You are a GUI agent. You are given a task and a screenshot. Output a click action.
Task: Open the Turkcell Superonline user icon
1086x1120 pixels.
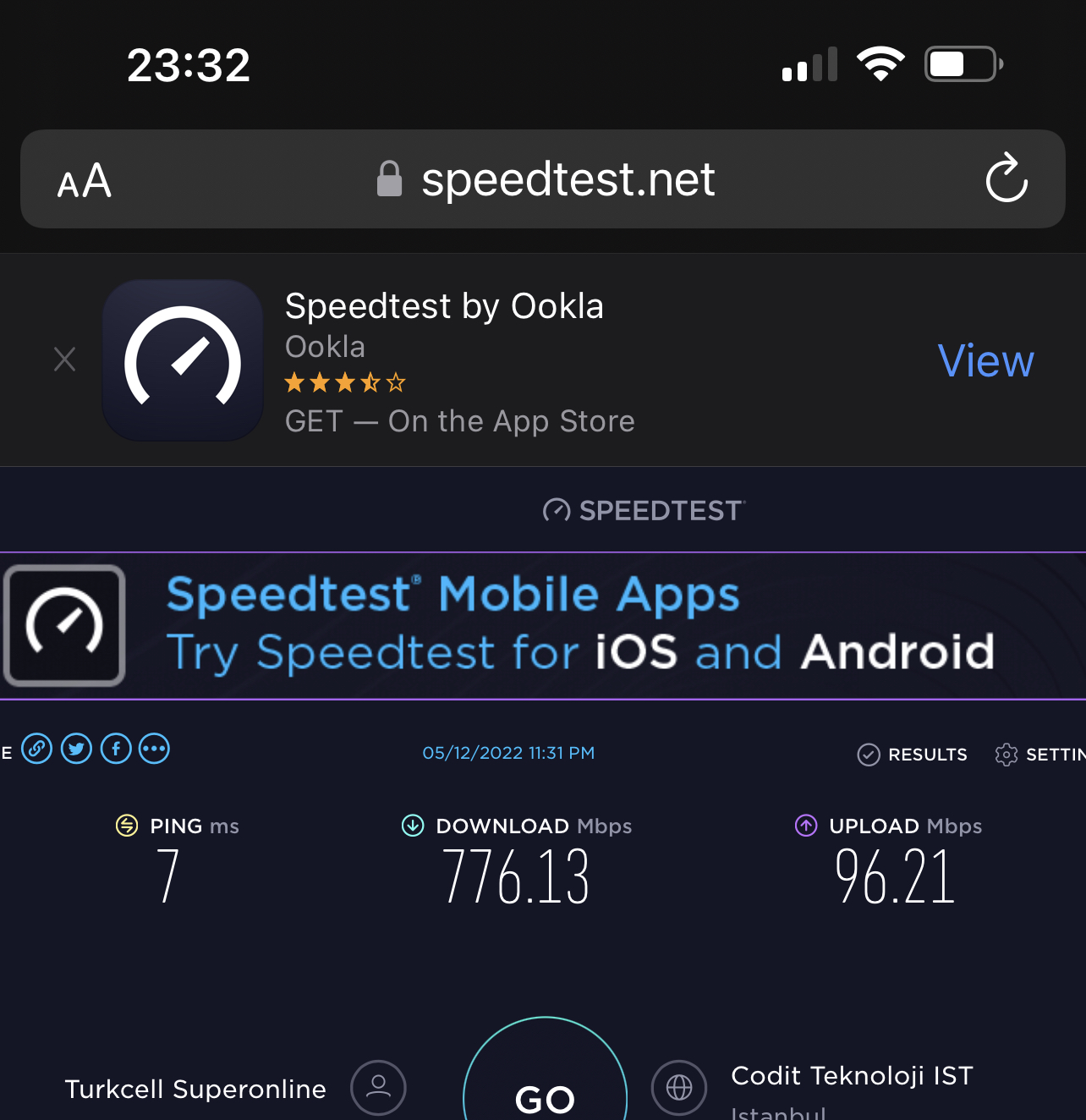coord(378,1087)
